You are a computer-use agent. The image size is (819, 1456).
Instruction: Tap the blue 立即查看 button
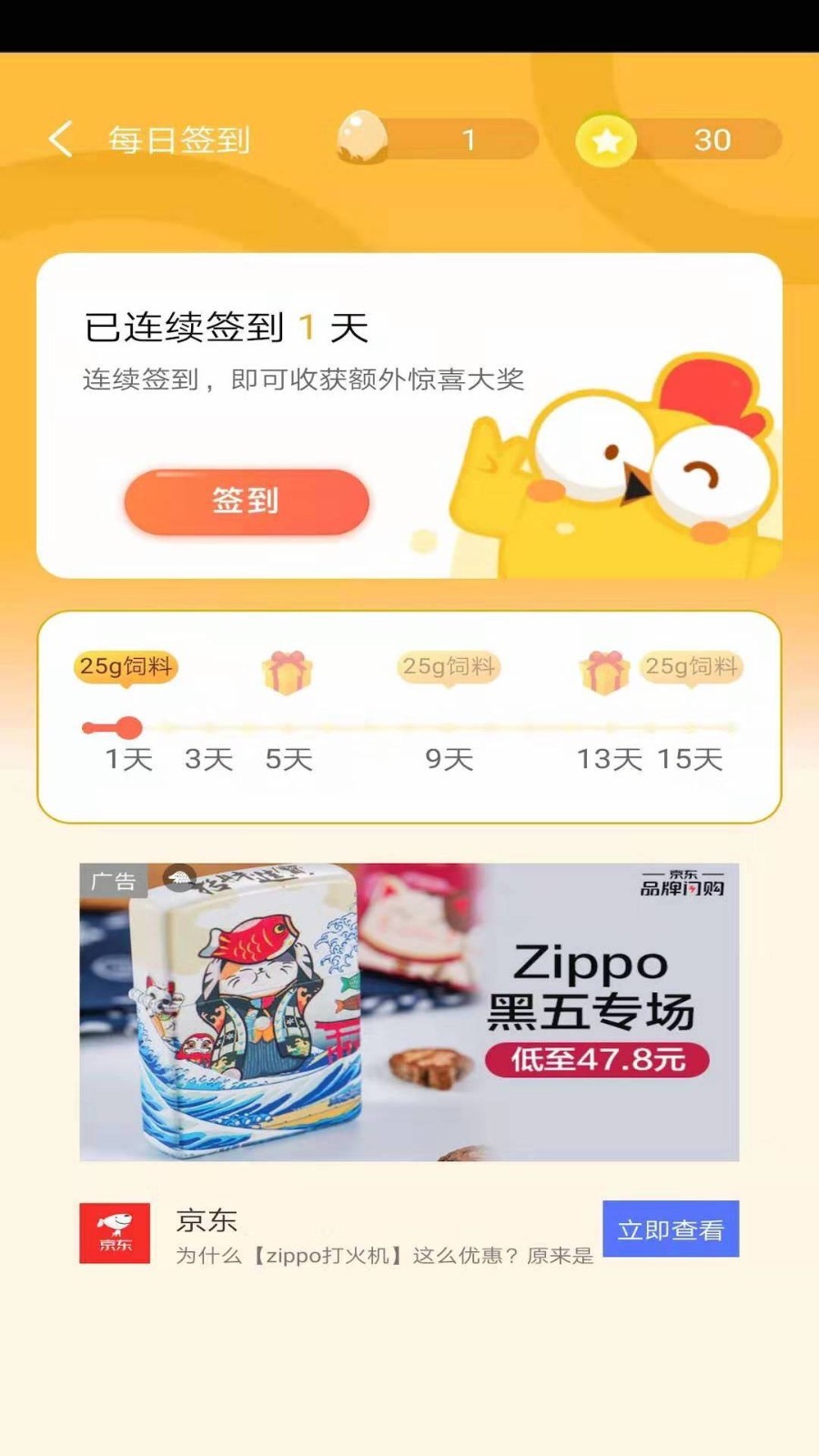(670, 1229)
